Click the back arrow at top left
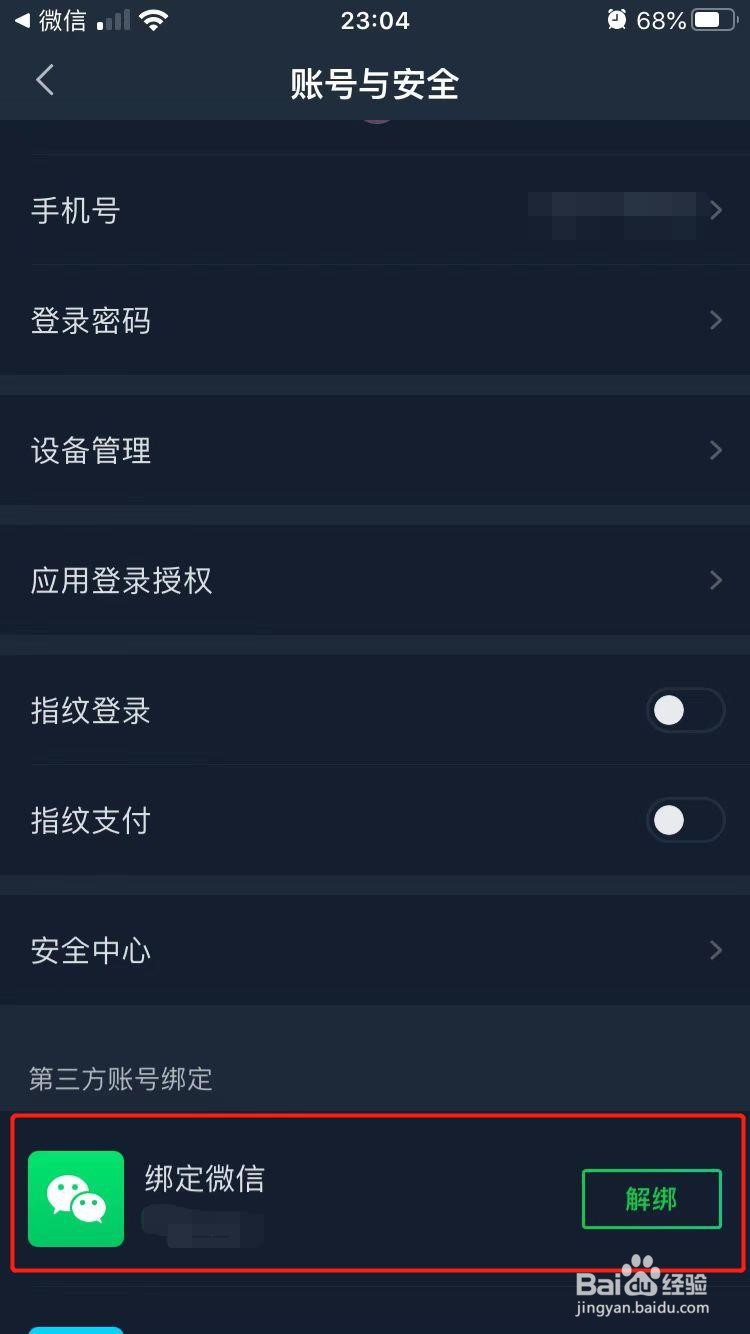The width and height of the screenshot is (750, 1334). tap(44, 80)
